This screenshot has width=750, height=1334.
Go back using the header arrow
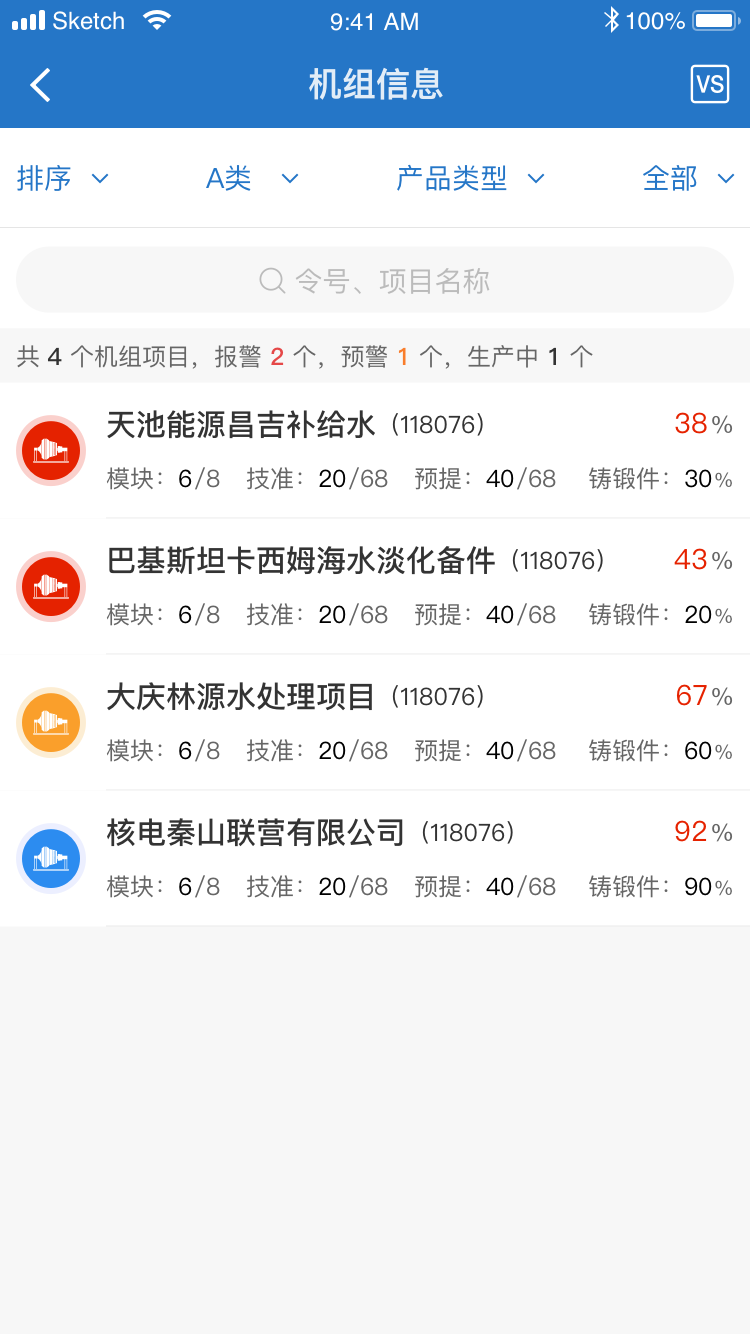pos(40,85)
